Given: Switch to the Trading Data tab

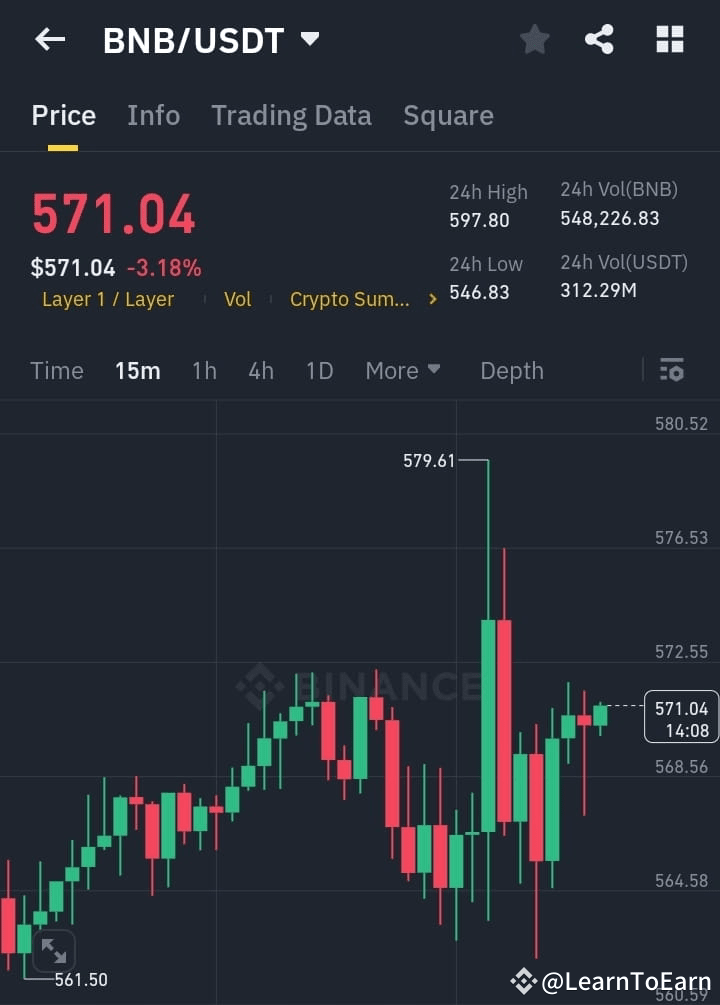Looking at the screenshot, I should pyautogui.click(x=291, y=115).
